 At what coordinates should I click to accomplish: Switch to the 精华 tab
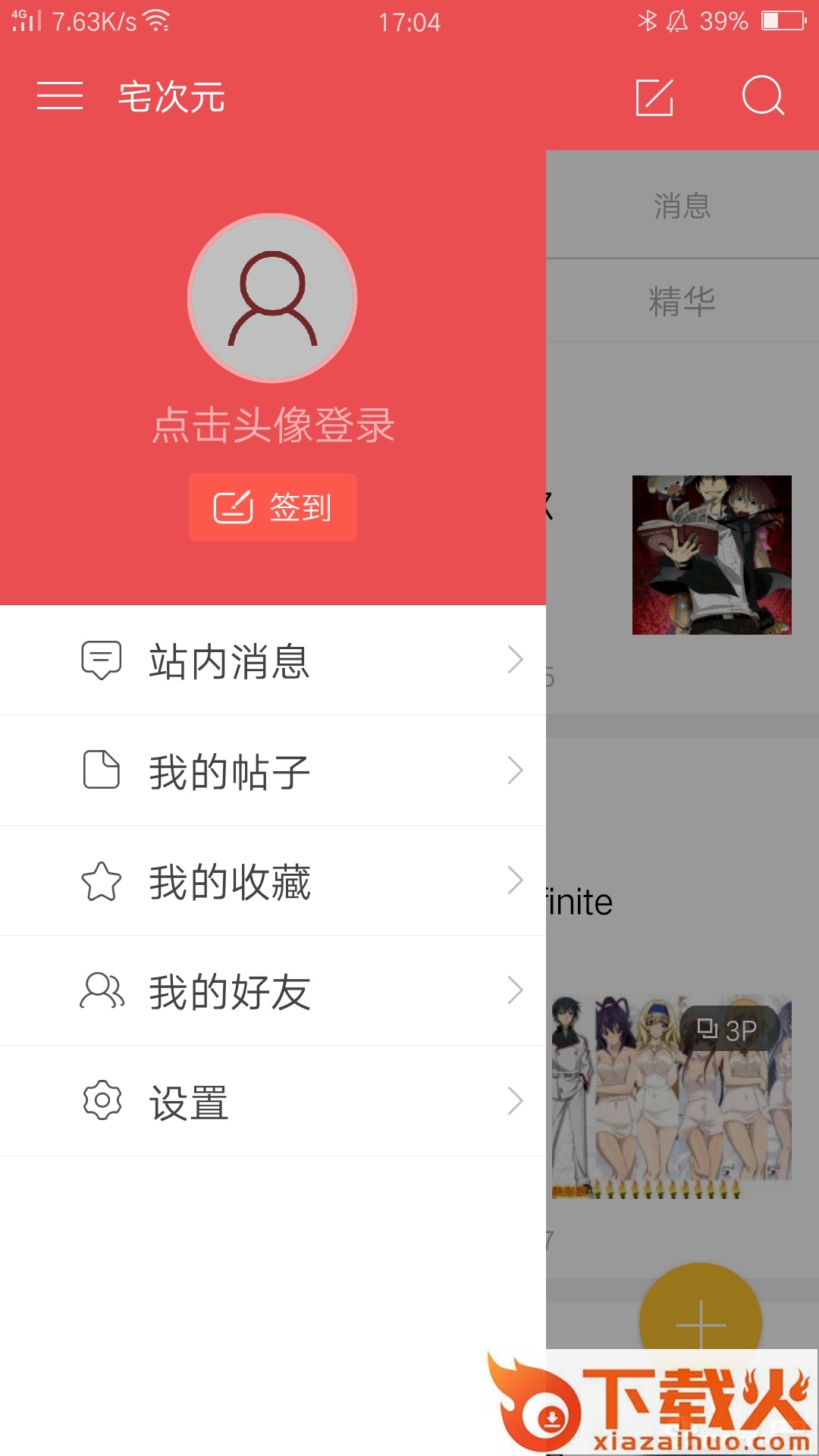682,301
